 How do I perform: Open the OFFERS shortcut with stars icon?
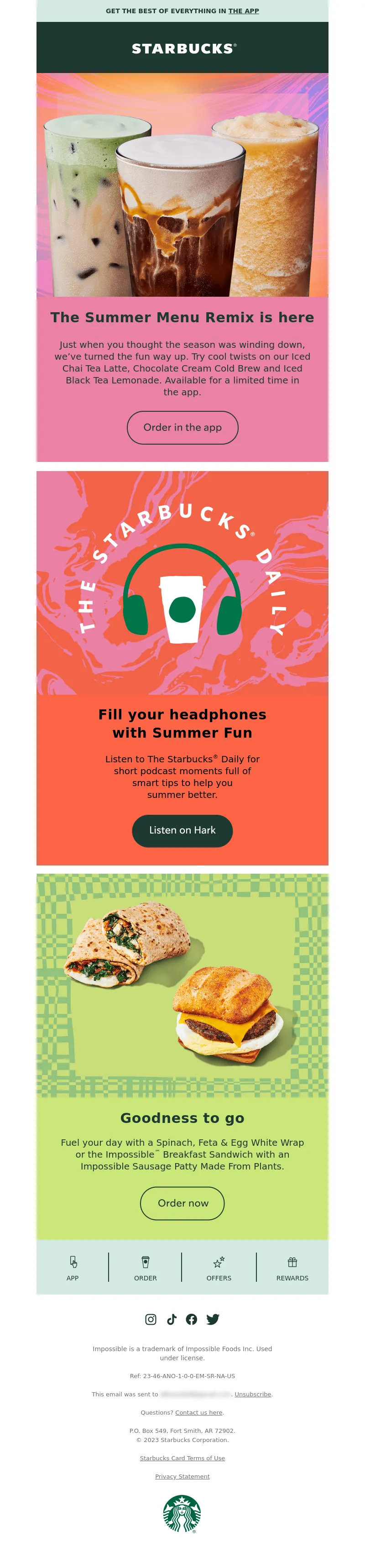pos(219,1267)
